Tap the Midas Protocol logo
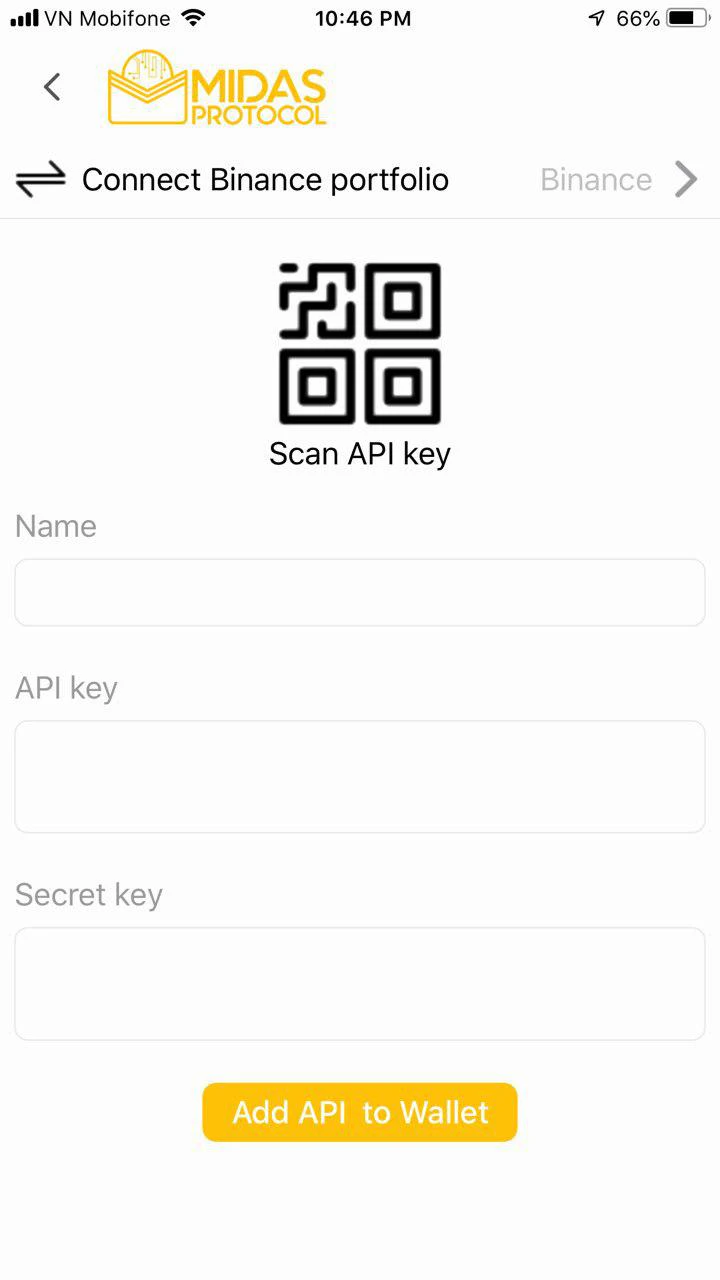This screenshot has width=720, height=1280. [216, 90]
